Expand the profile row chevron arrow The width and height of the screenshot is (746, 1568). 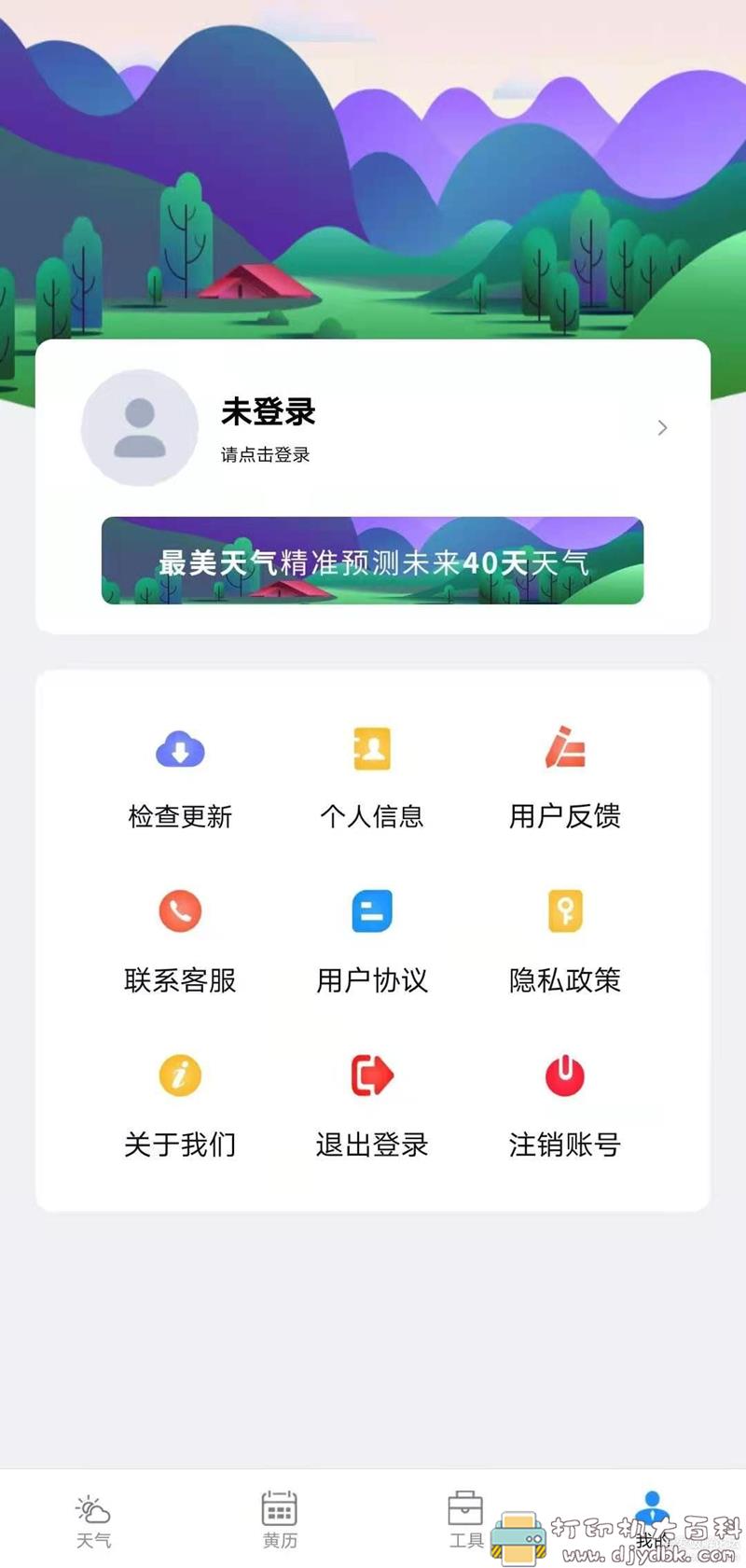tap(662, 427)
